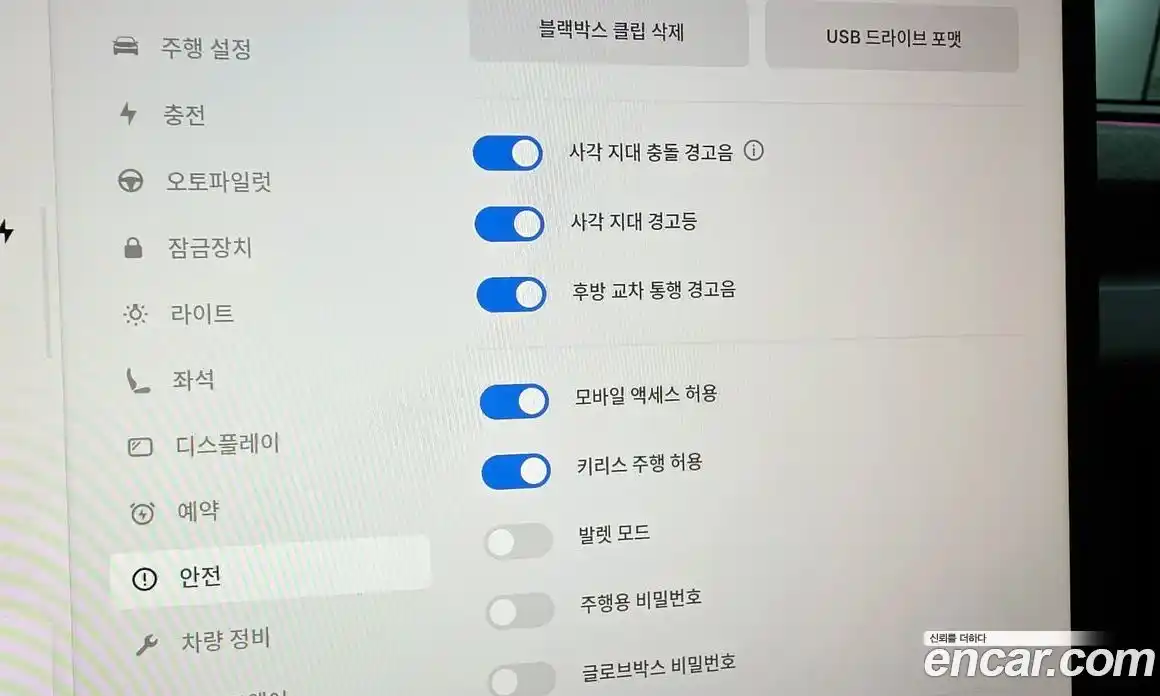
Task: Enable 발렛 모드
Action: pos(518,542)
